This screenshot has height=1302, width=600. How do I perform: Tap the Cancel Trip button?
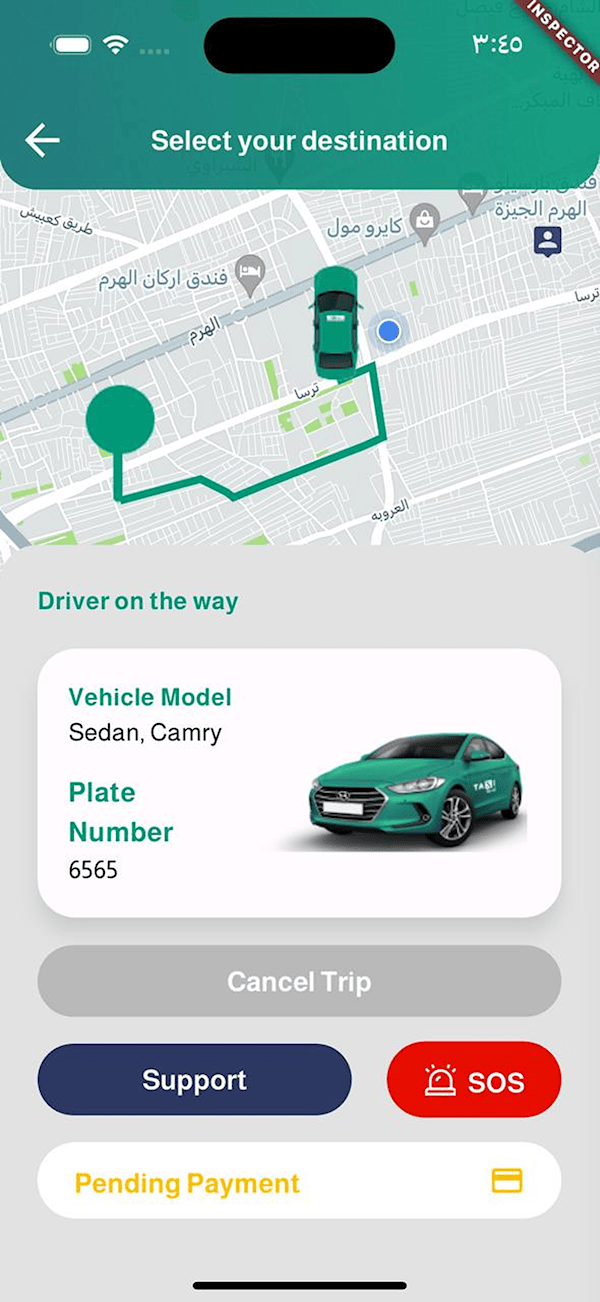tap(299, 981)
